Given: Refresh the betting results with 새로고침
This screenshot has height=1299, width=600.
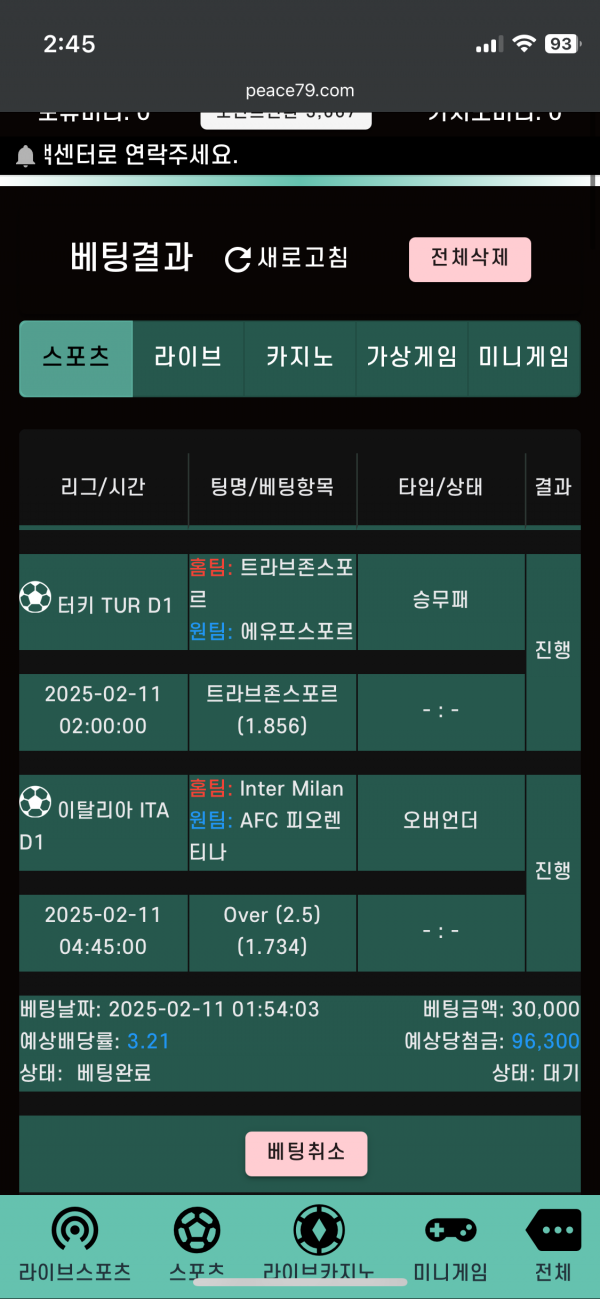Looking at the screenshot, I should (x=287, y=258).
